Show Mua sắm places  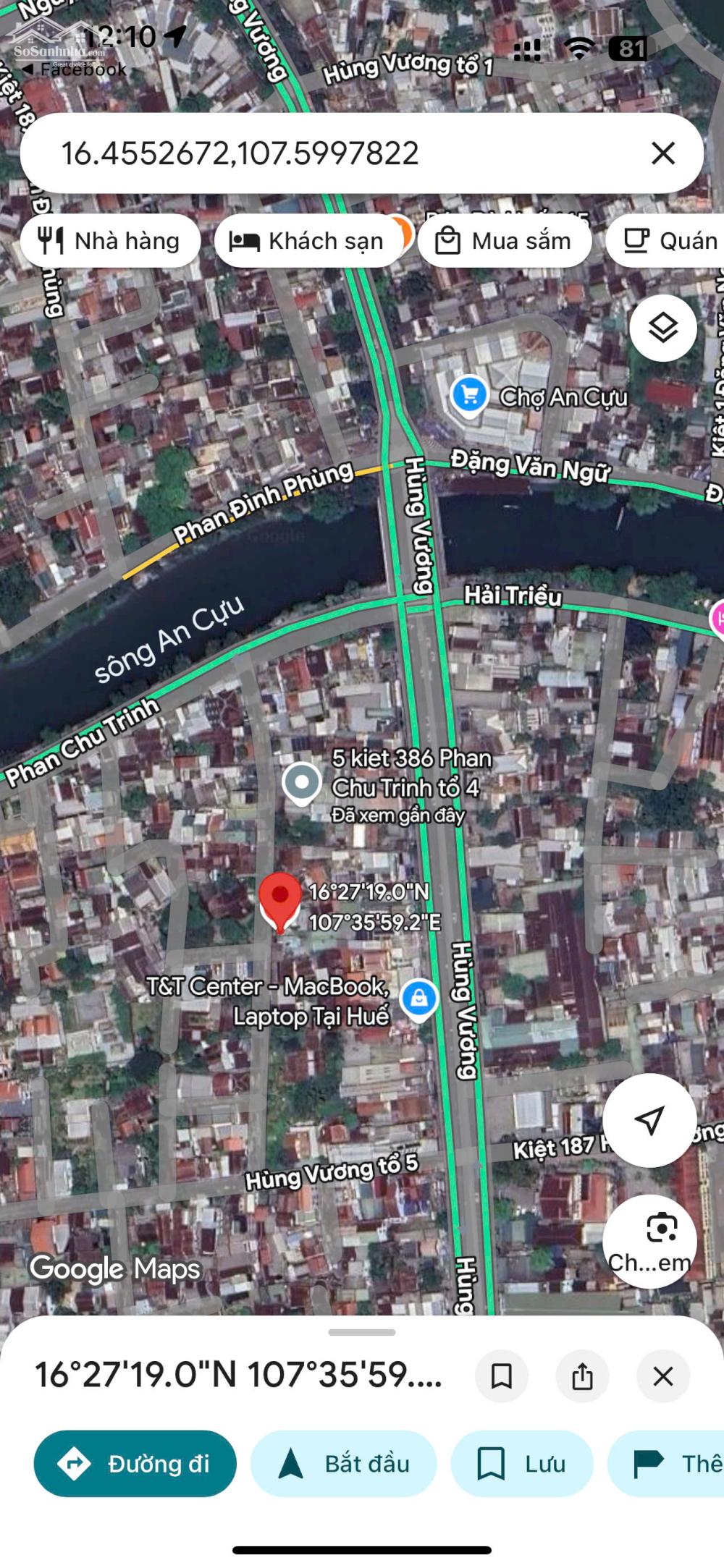coord(505,241)
